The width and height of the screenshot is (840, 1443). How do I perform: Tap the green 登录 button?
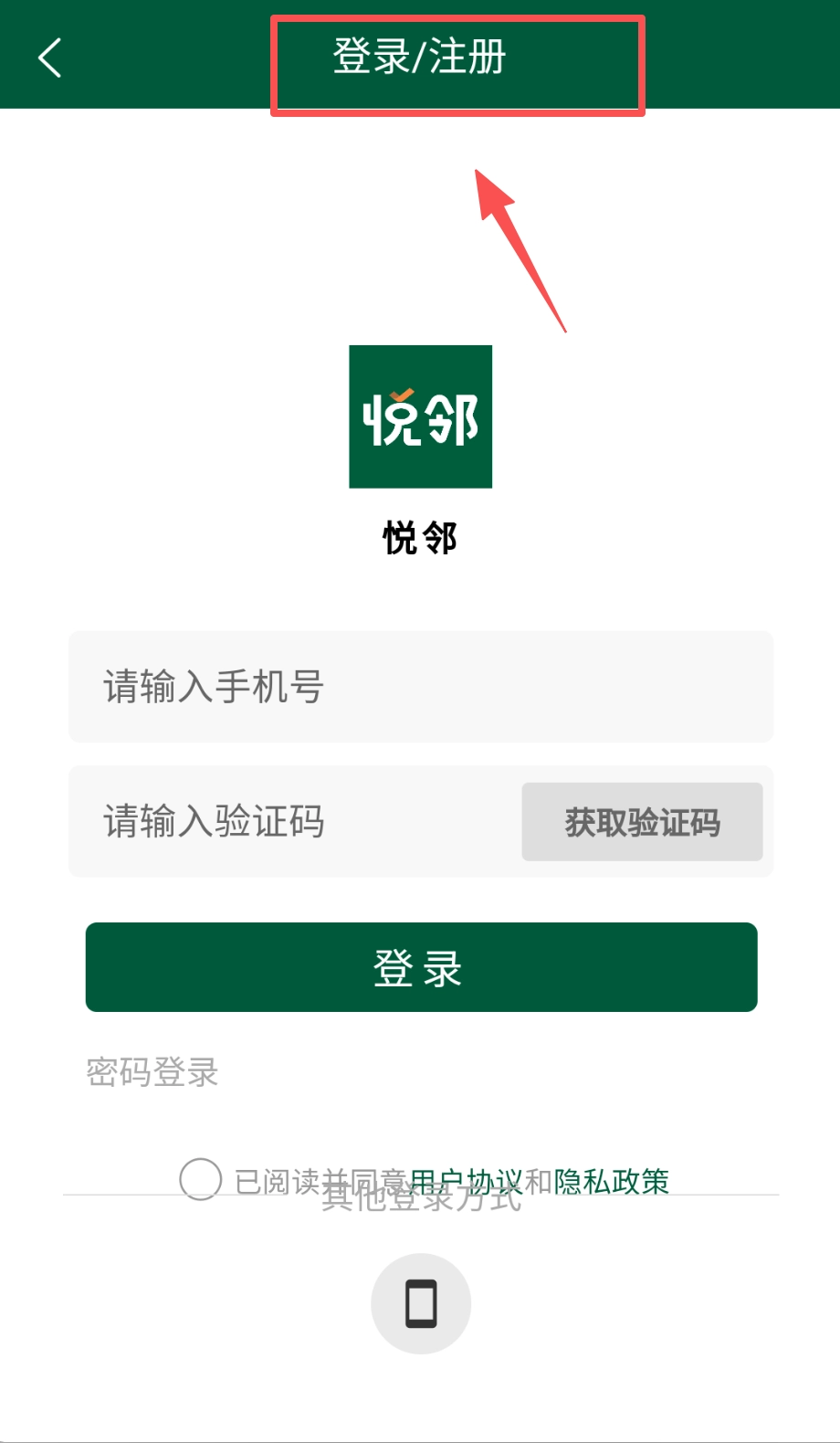[421, 967]
